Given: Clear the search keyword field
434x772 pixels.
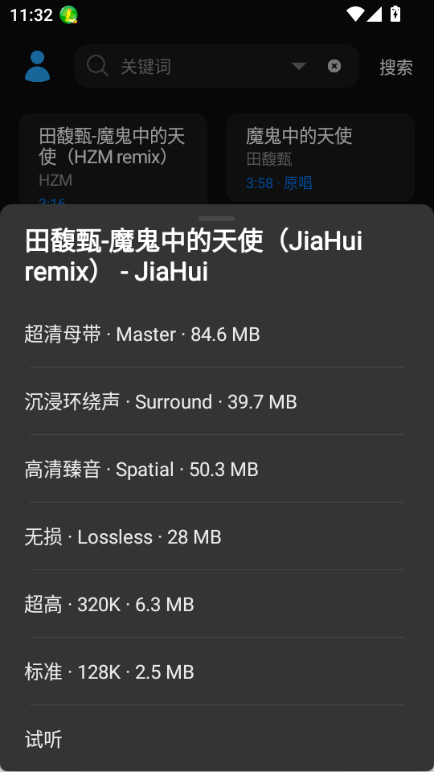Looking at the screenshot, I should pos(334,66).
